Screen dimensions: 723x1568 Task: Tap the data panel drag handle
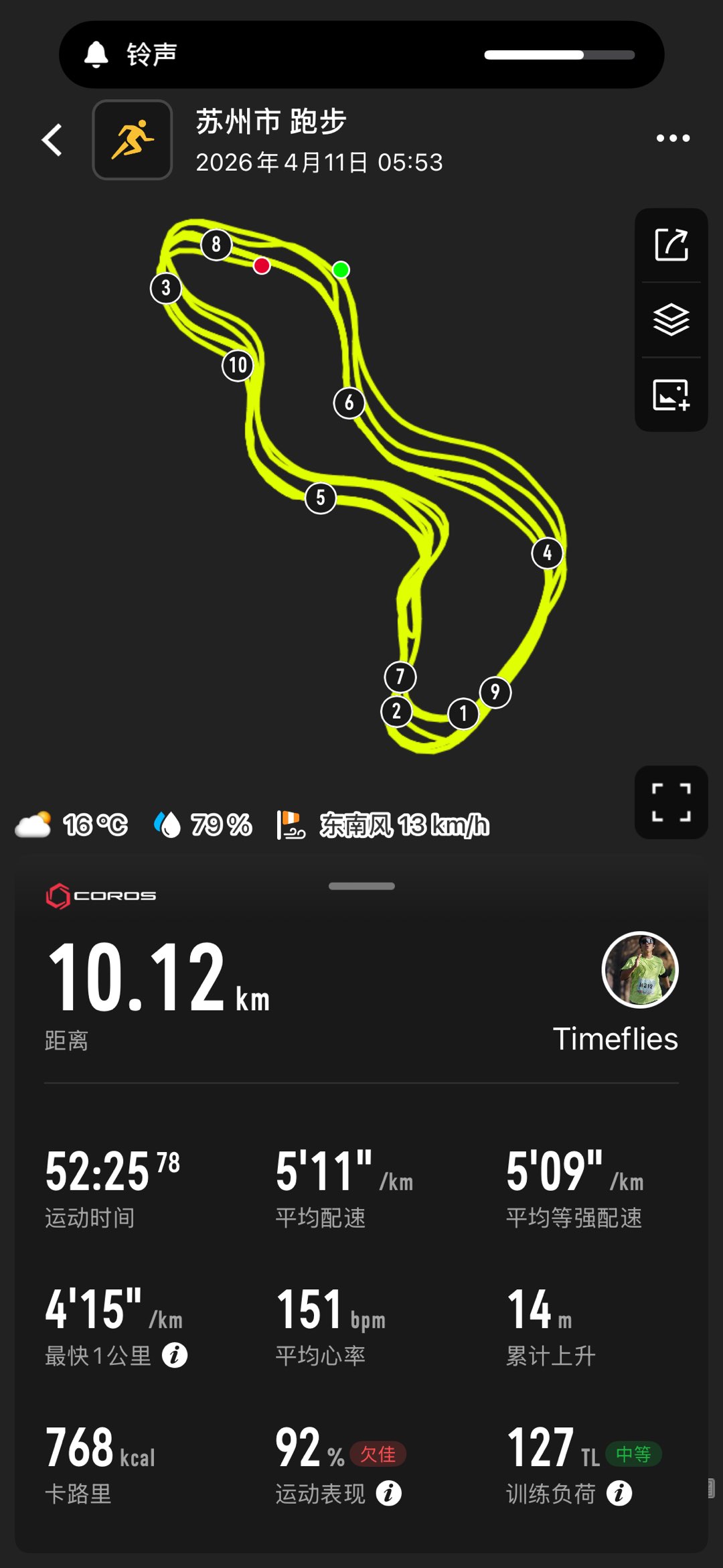pos(361,886)
